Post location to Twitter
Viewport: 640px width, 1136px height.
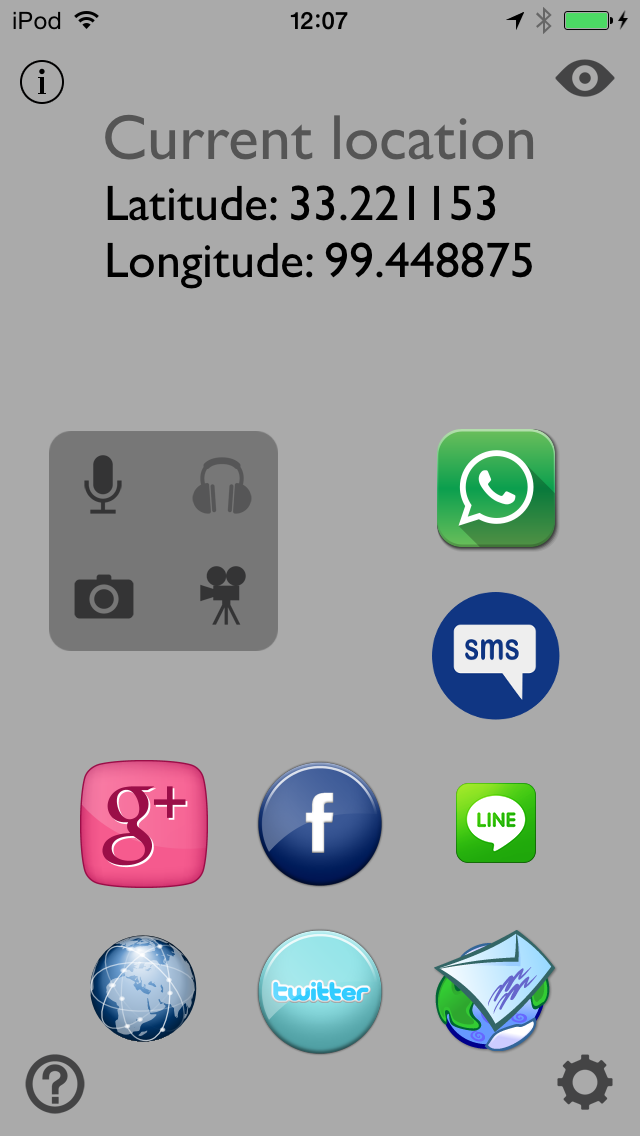[320, 991]
